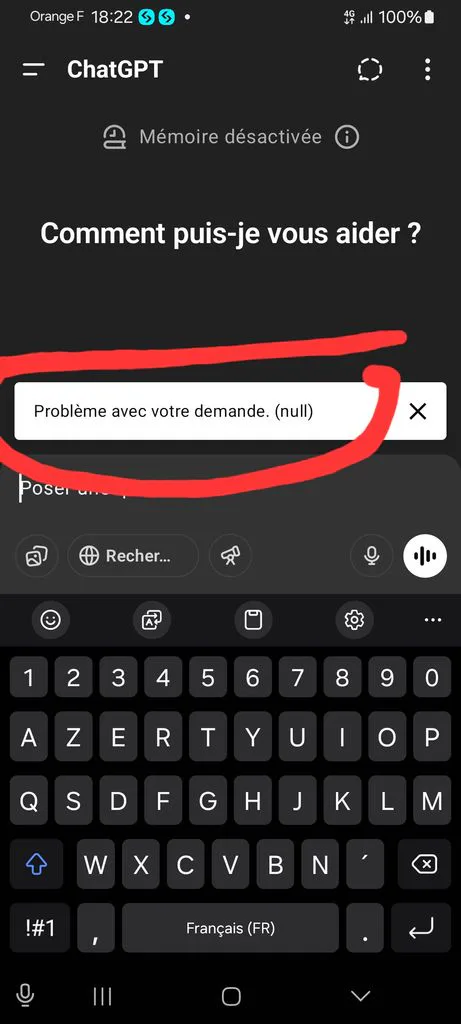Tap the memory info icon

point(347,137)
